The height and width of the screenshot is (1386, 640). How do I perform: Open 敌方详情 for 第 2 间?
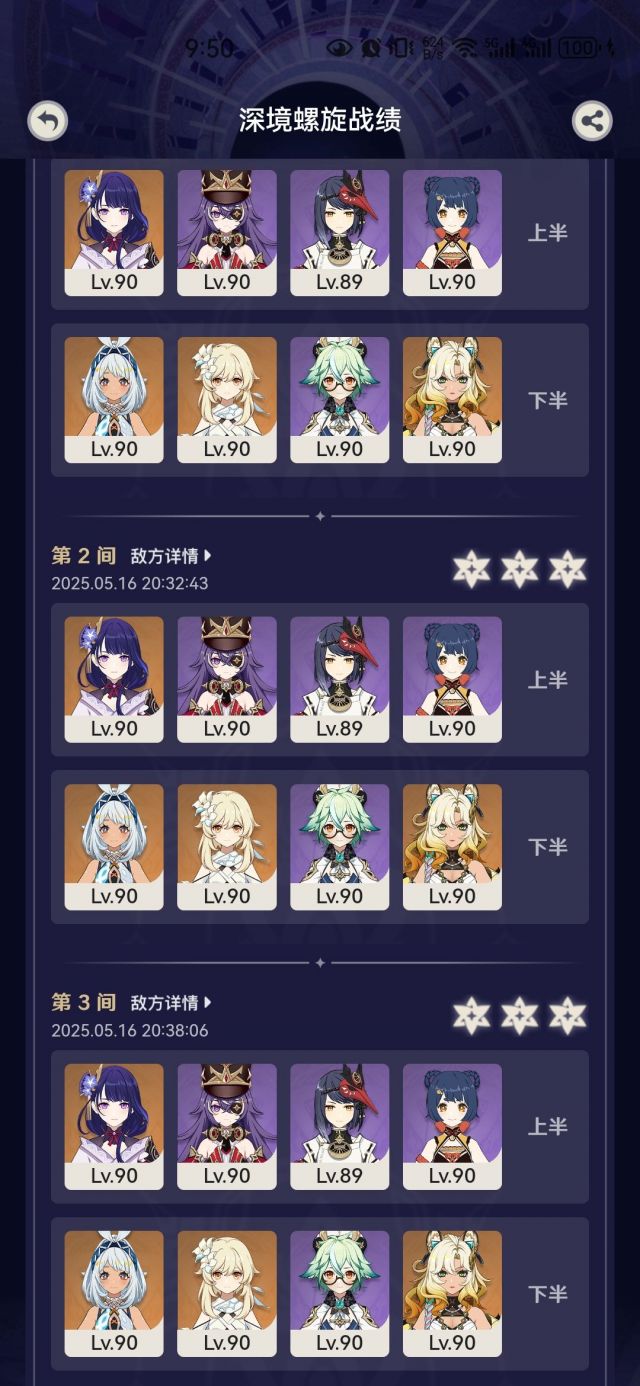pos(171,556)
